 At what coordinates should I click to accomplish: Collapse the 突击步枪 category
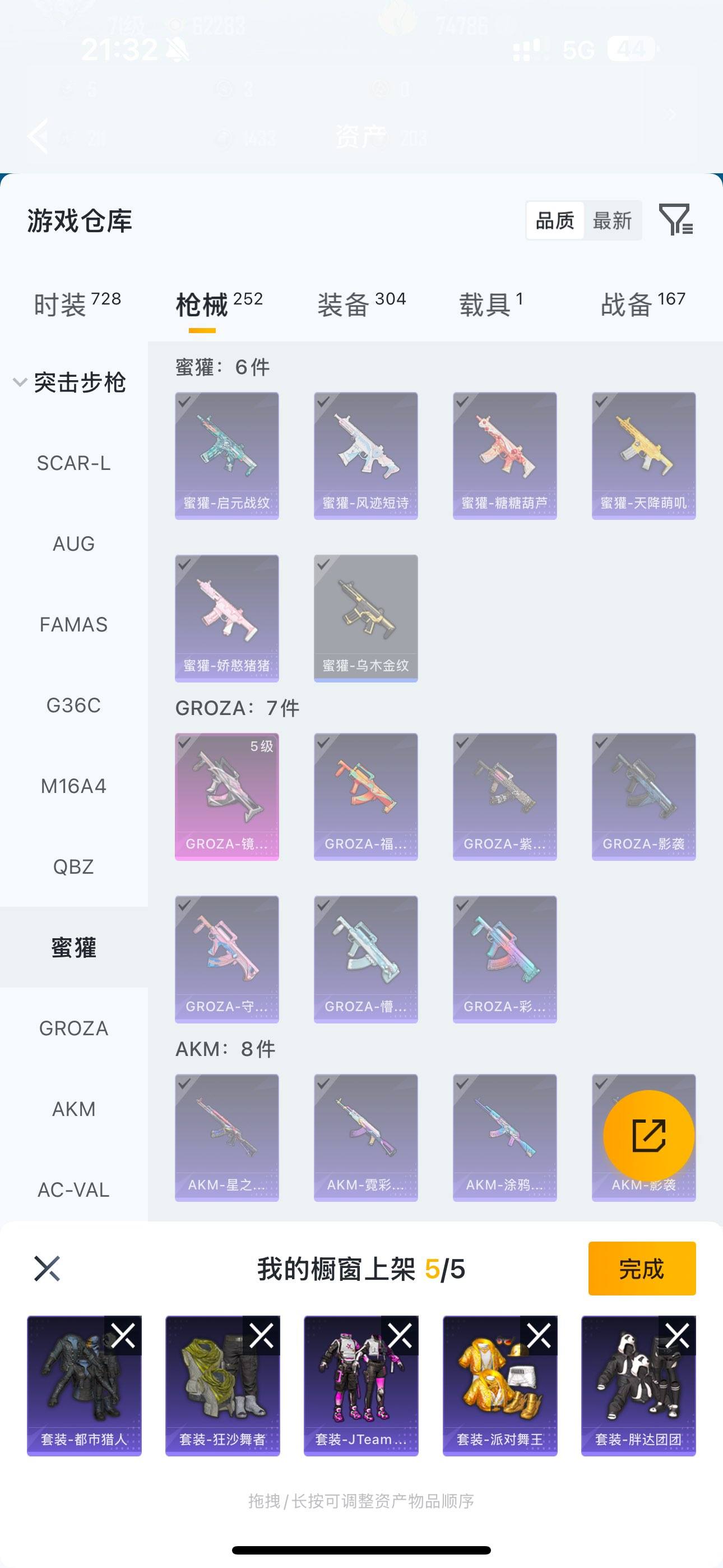click(20, 382)
